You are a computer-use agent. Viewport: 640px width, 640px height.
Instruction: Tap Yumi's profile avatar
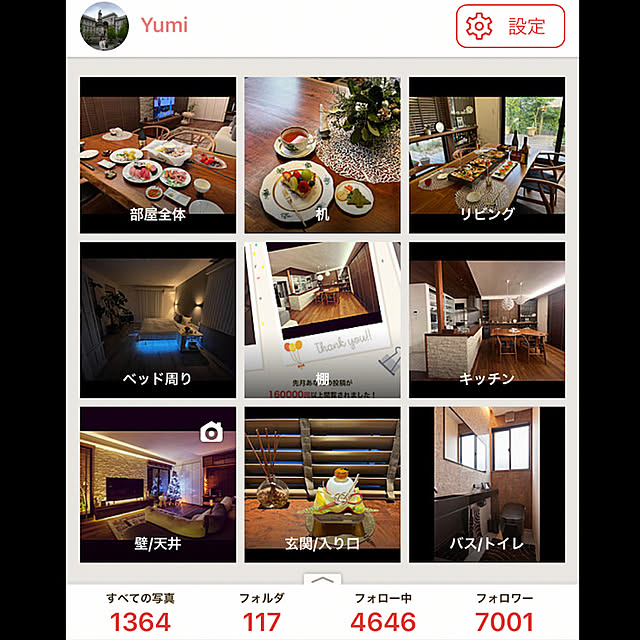pos(104,27)
